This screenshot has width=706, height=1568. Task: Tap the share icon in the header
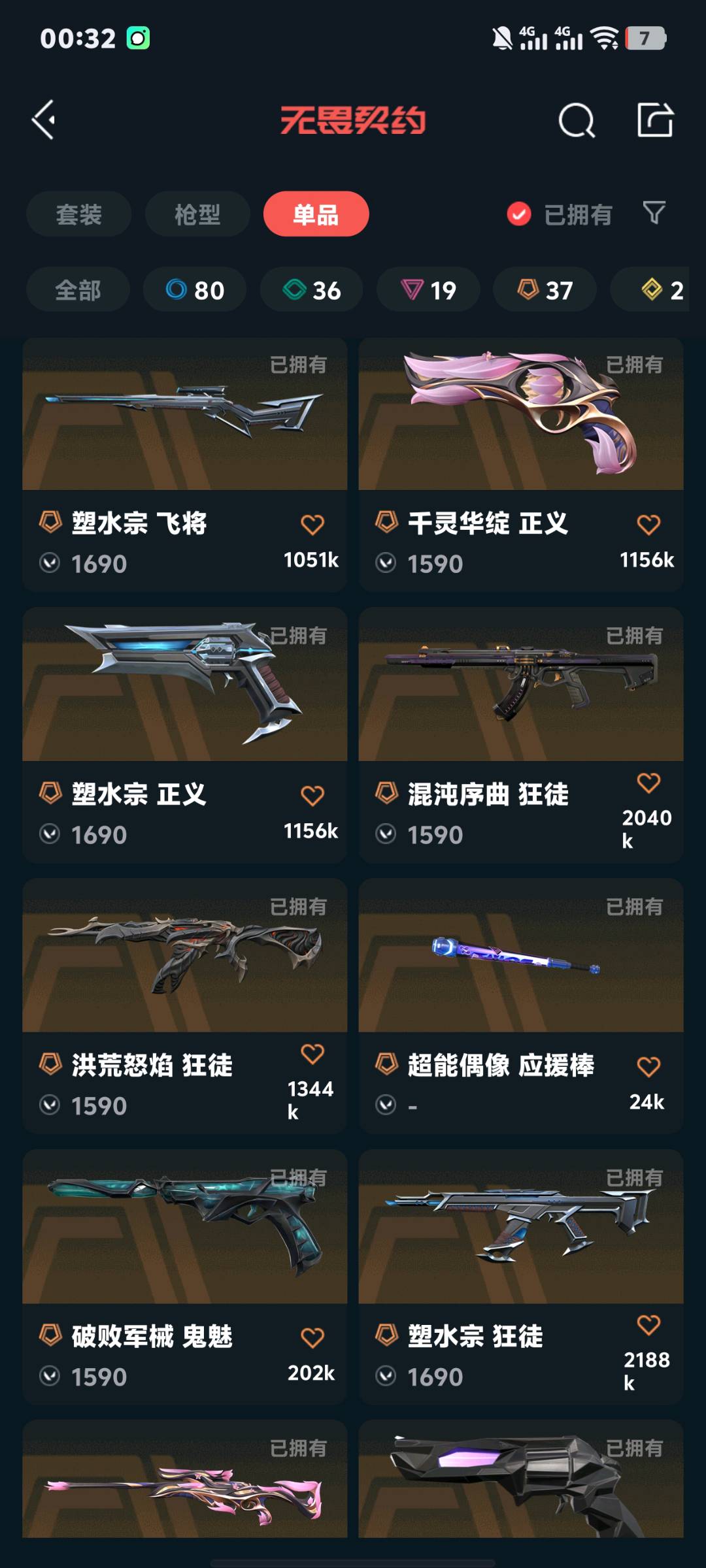(655, 120)
